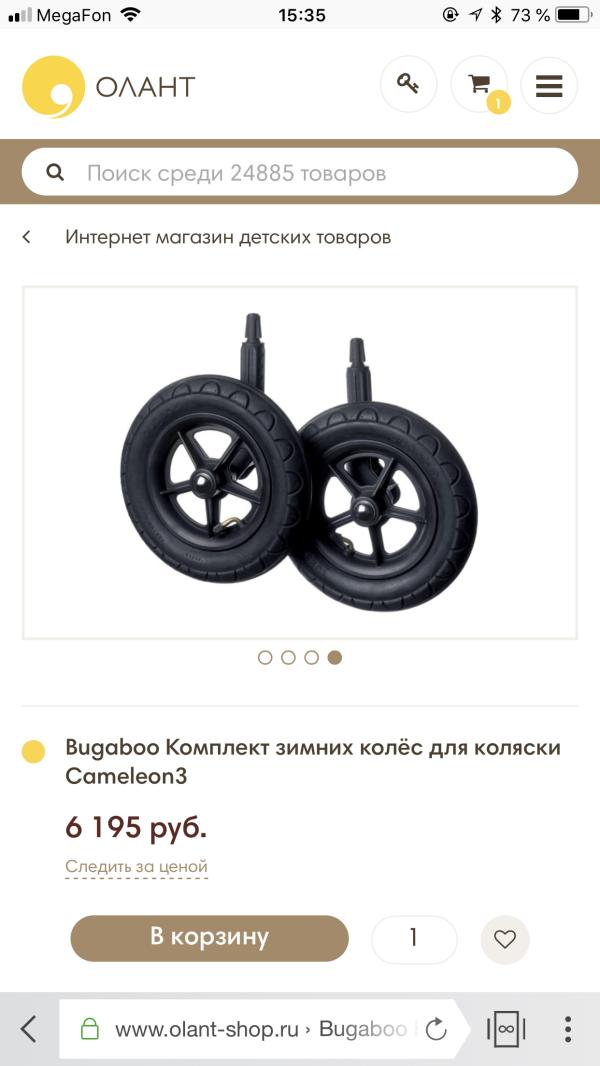Open the shopping cart
The height and width of the screenshot is (1066, 600).
(x=479, y=85)
